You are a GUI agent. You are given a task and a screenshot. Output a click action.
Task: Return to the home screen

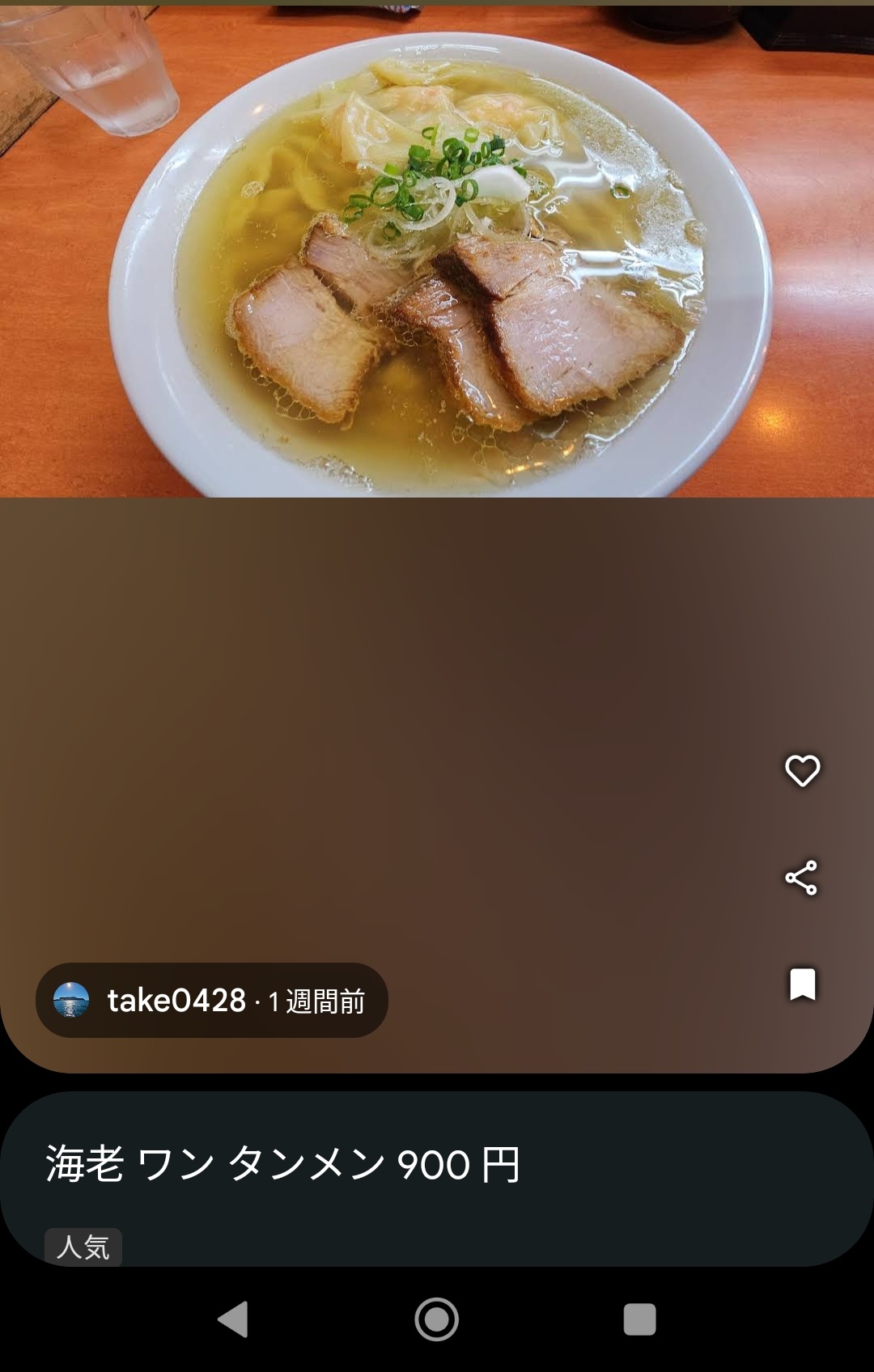(x=436, y=1319)
